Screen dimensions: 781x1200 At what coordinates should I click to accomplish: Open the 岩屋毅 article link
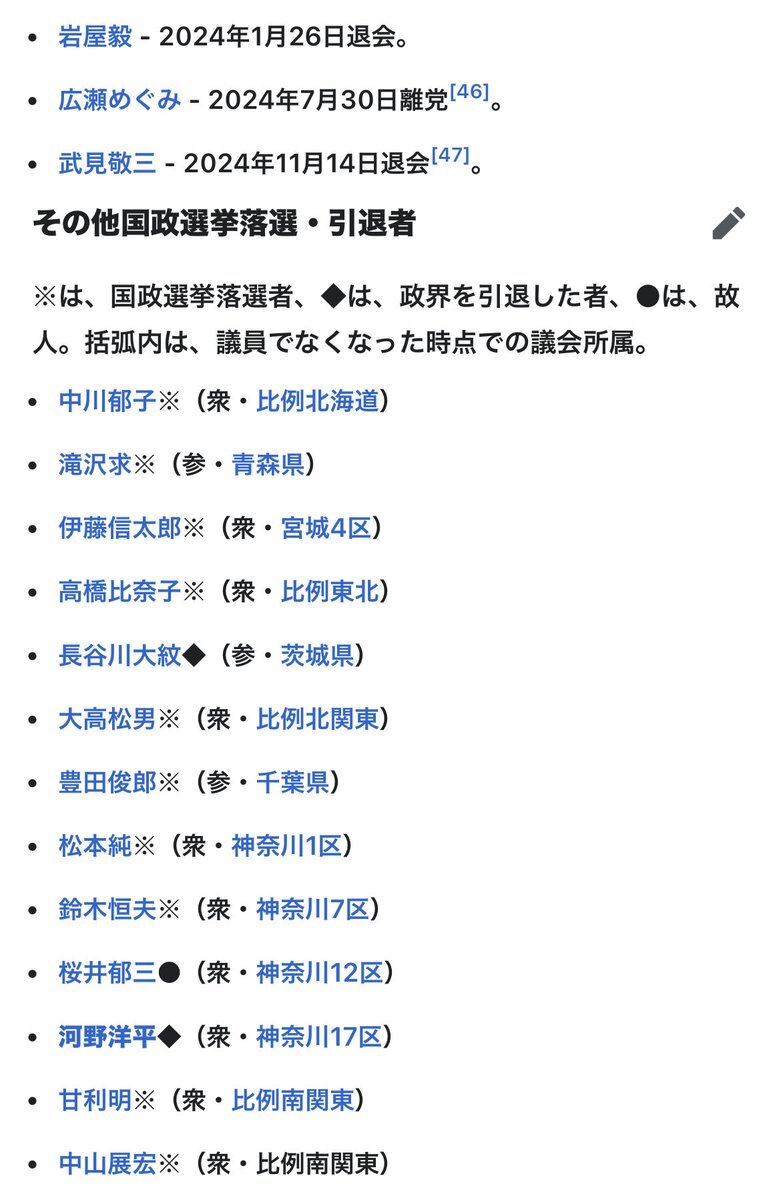pos(95,38)
